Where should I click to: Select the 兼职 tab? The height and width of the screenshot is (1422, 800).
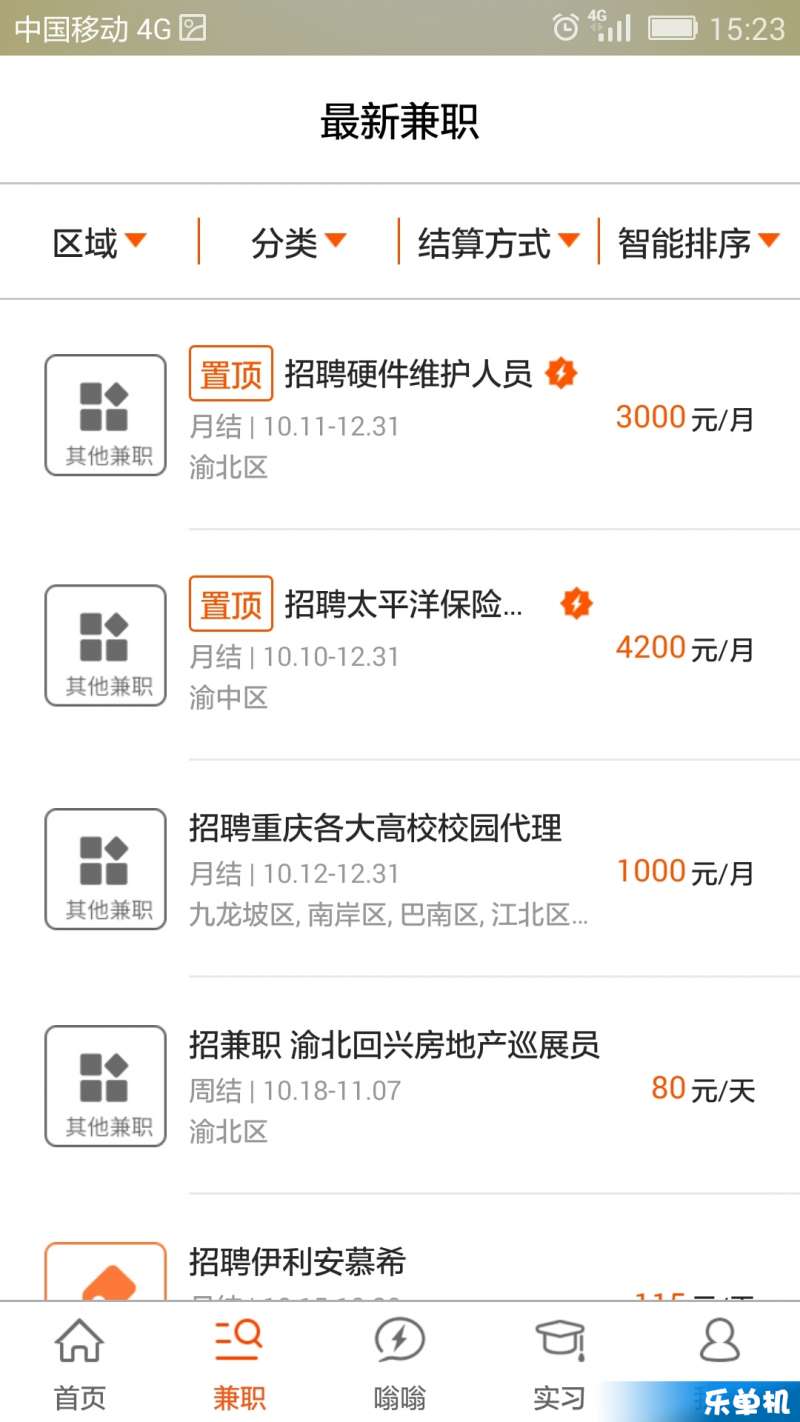tap(240, 1362)
